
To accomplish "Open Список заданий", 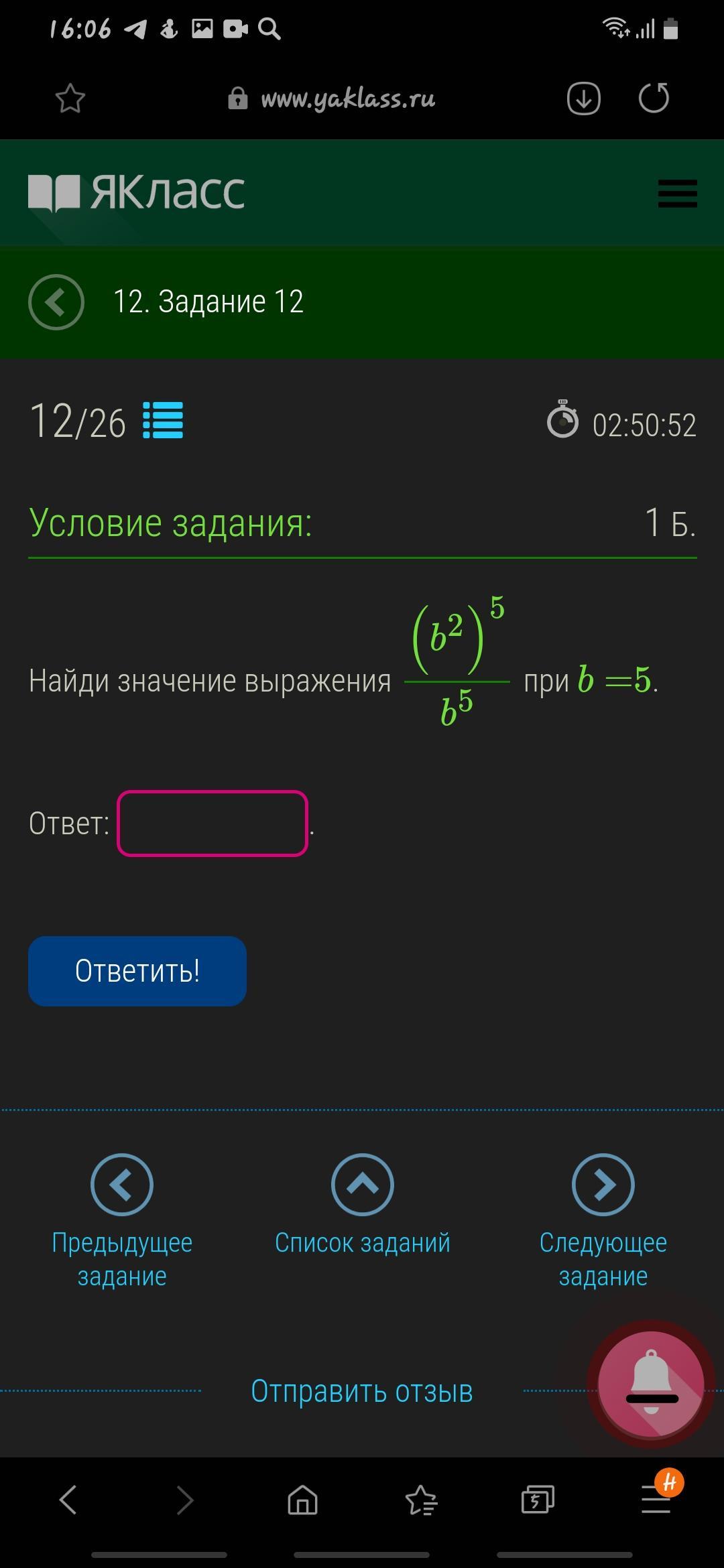I will (362, 1204).
